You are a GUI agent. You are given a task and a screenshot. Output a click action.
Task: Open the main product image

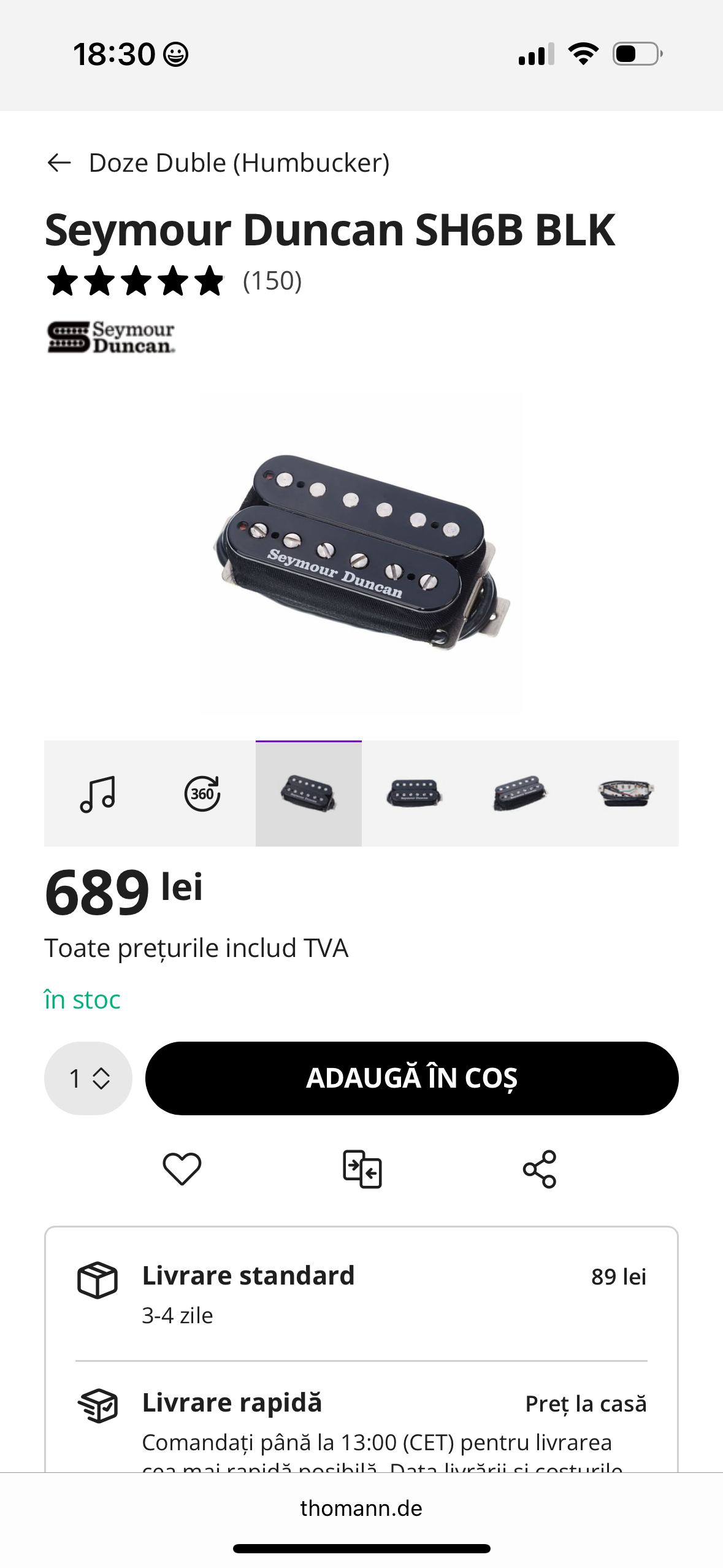tap(362, 552)
